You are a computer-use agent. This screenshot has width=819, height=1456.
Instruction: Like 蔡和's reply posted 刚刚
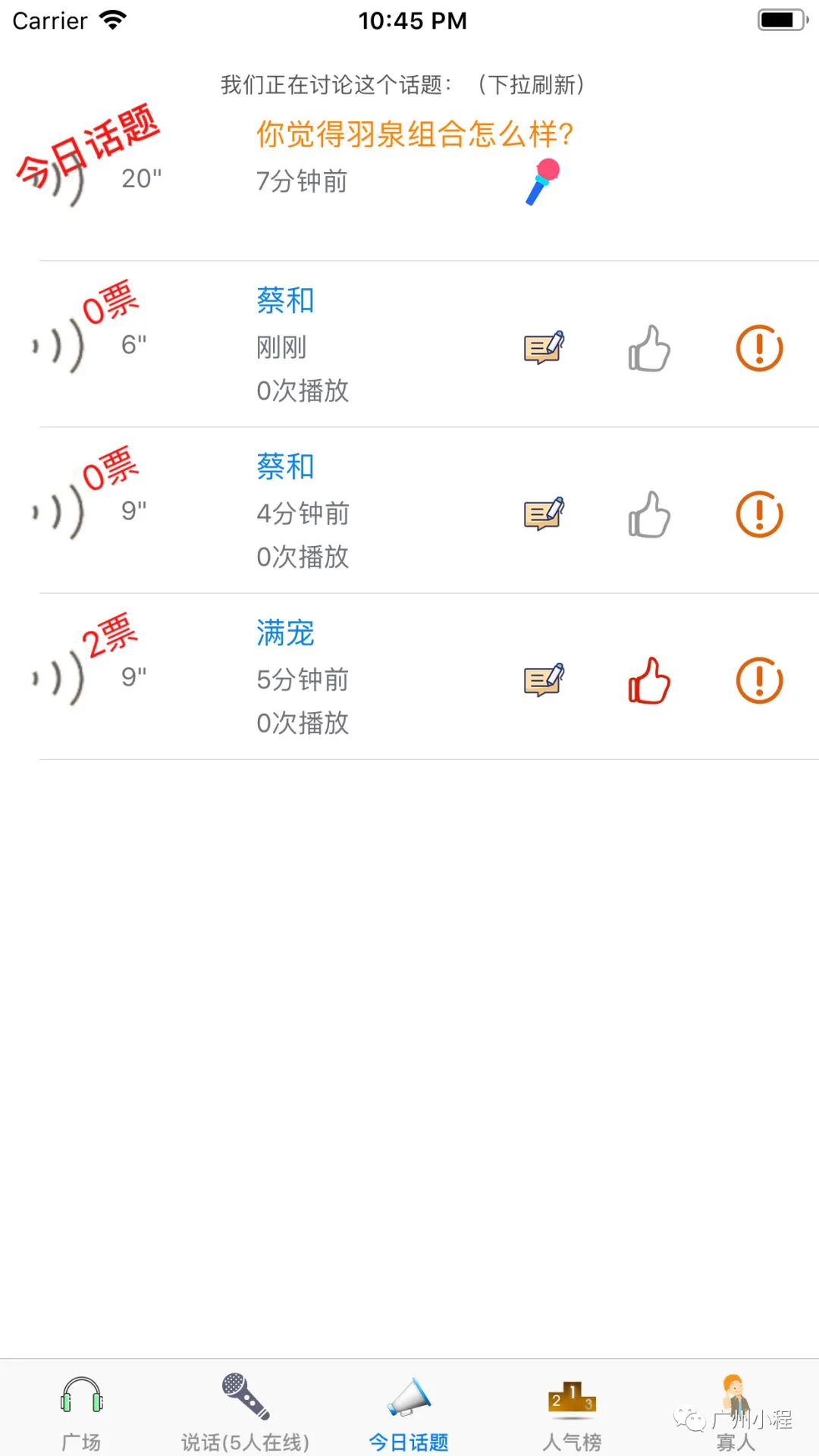tap(649, 349)
